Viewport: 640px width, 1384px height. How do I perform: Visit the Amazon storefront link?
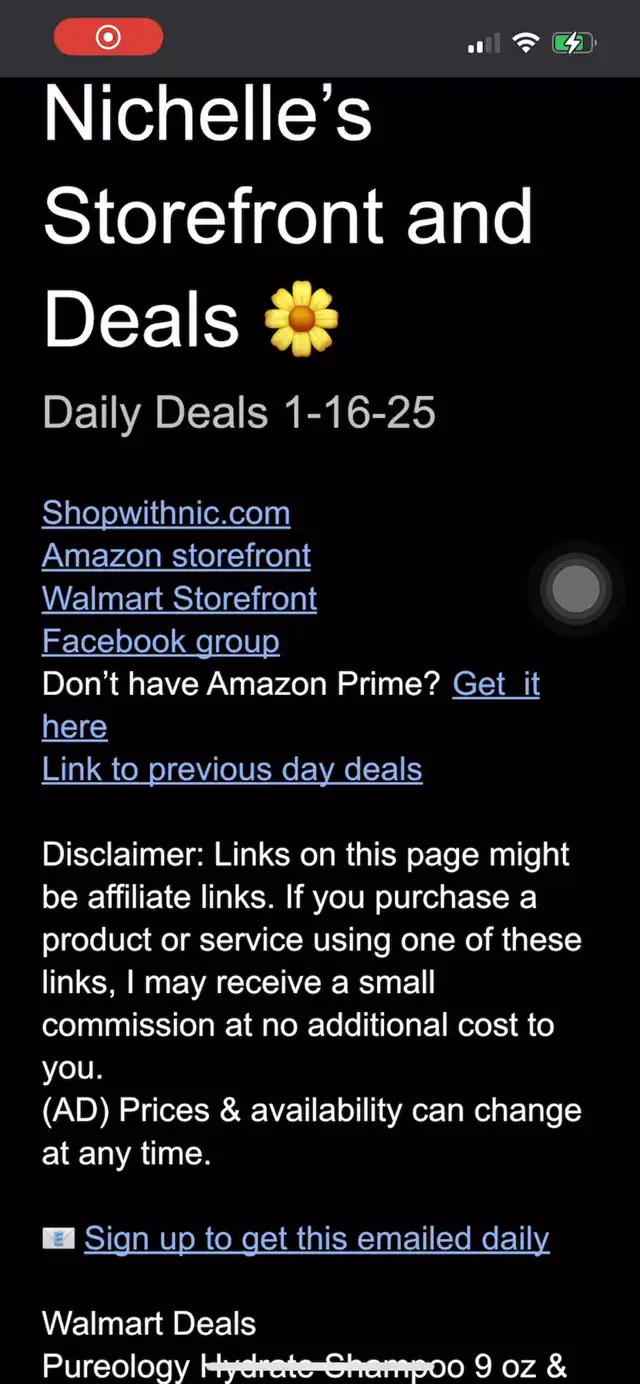[x=176, y=556]
